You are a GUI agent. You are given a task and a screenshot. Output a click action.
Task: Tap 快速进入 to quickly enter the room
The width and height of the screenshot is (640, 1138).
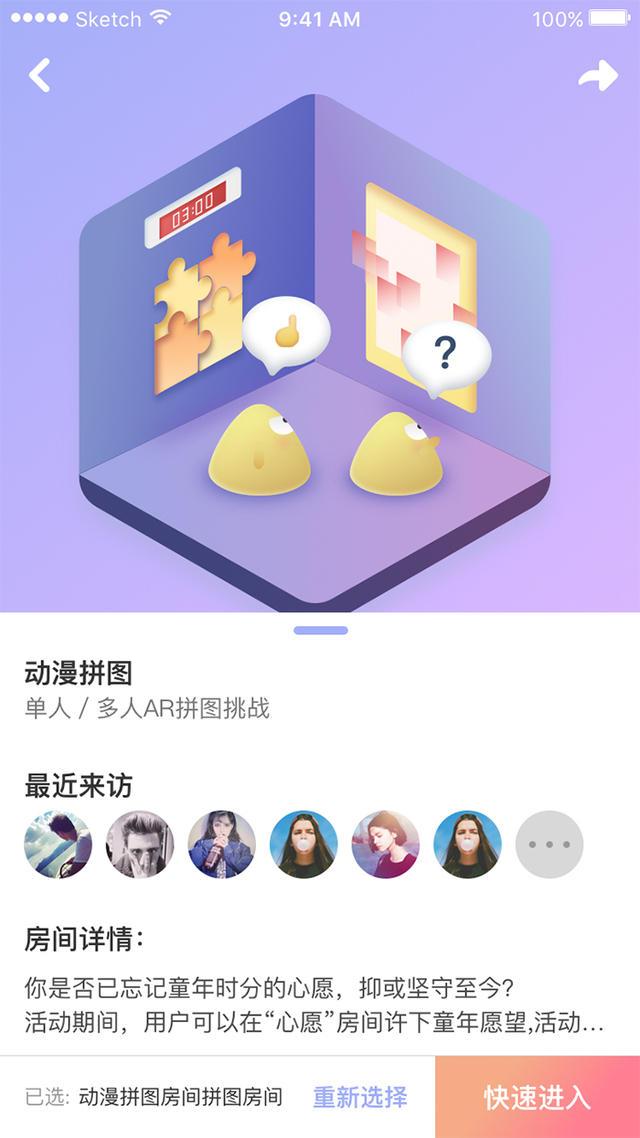point(537,1097)
